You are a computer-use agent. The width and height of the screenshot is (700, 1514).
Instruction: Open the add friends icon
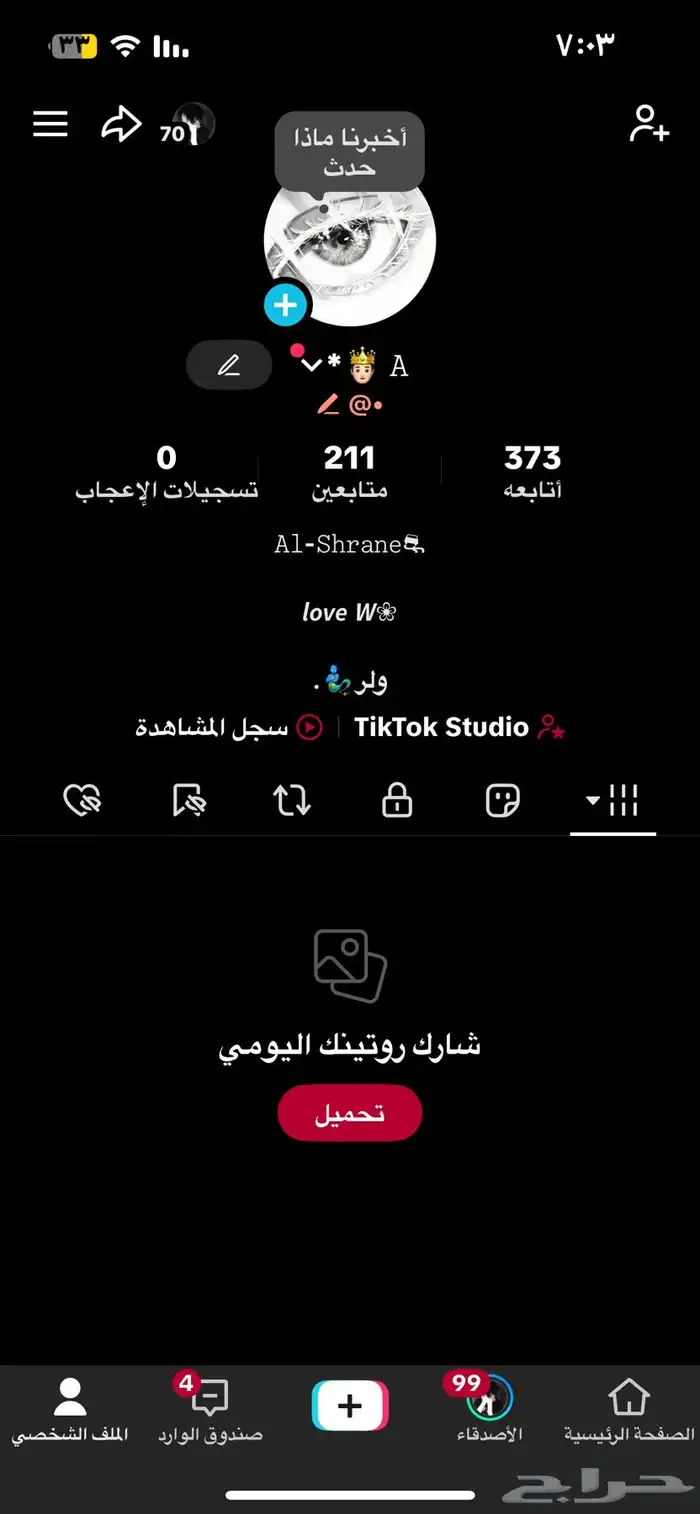coord(648,124)
